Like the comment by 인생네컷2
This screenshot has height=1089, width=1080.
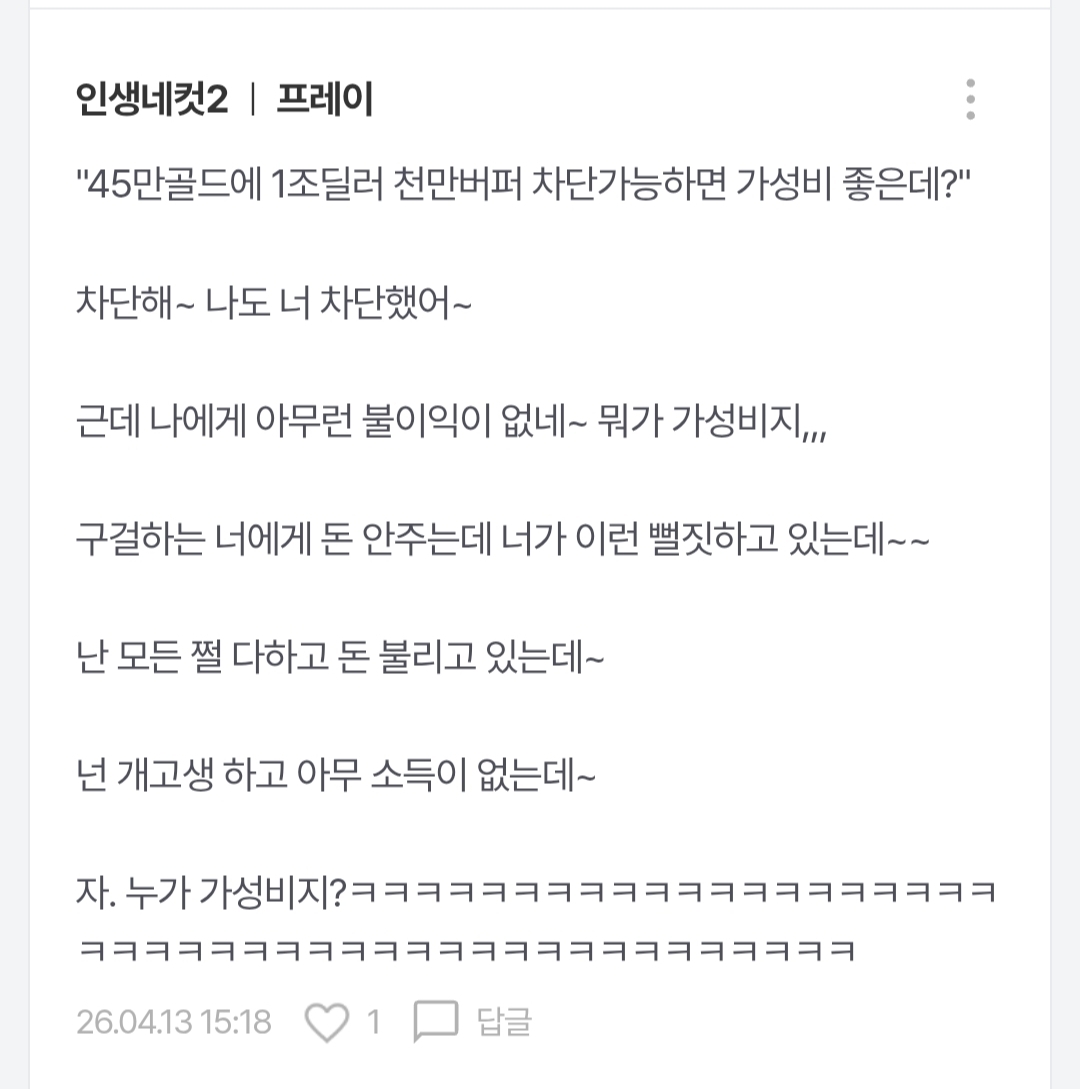[326, 1021]
